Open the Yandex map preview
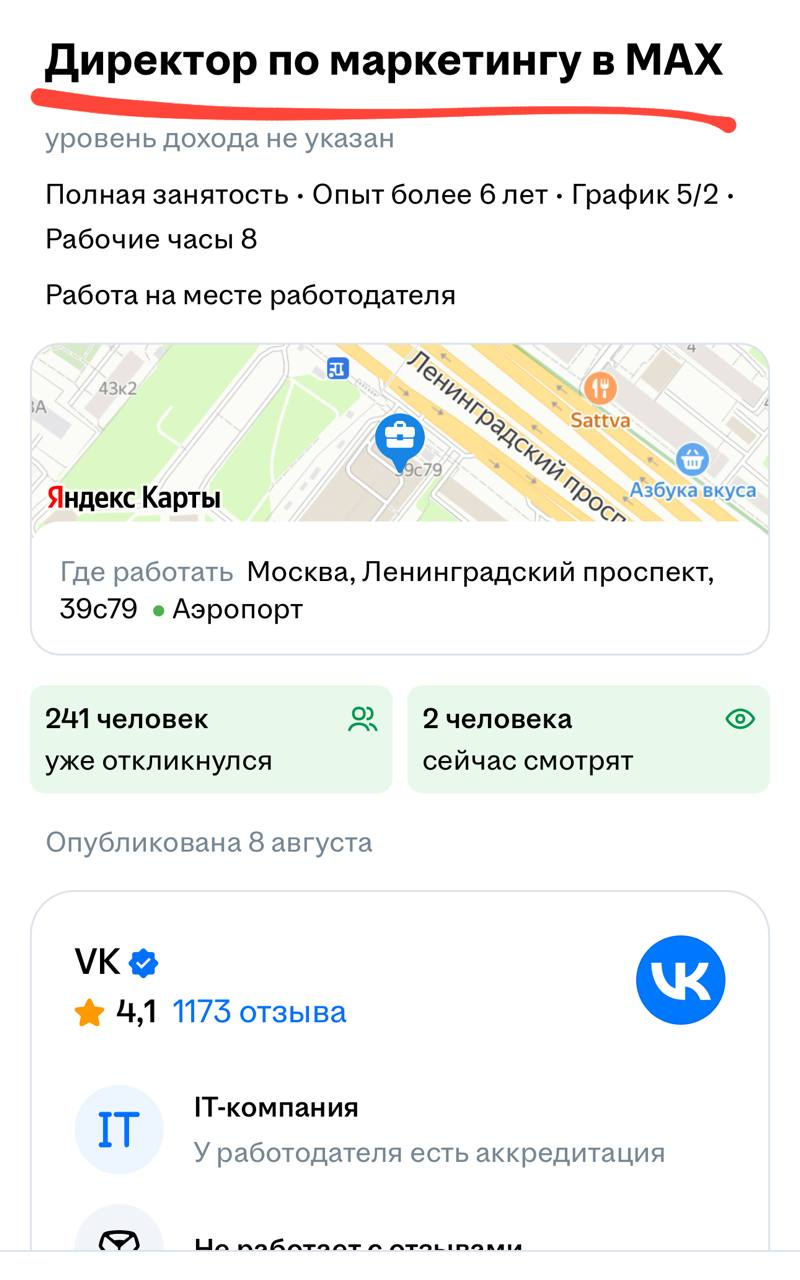This screenshot has width=800, height=1280. pos(400,433)
